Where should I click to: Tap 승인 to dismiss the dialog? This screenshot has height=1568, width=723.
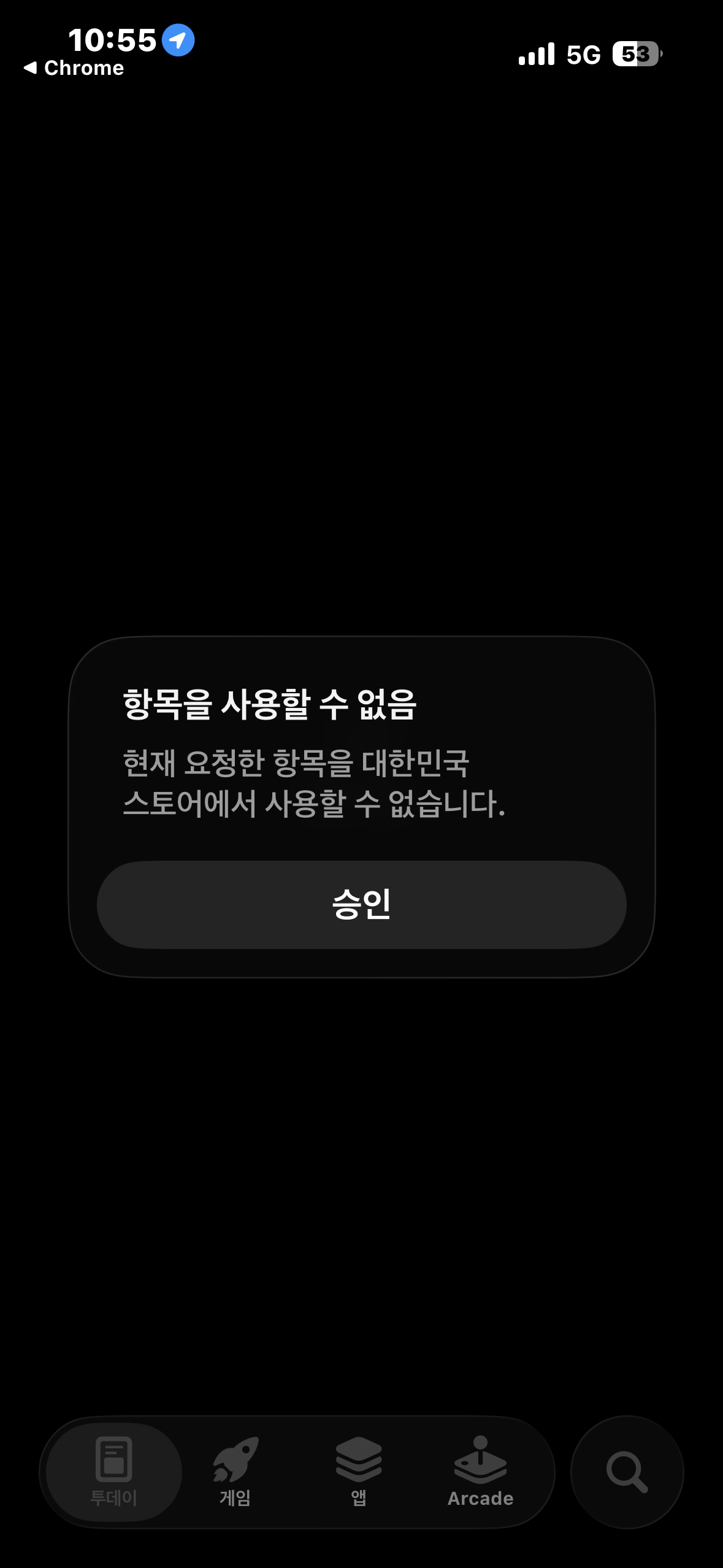pos(361,904)
